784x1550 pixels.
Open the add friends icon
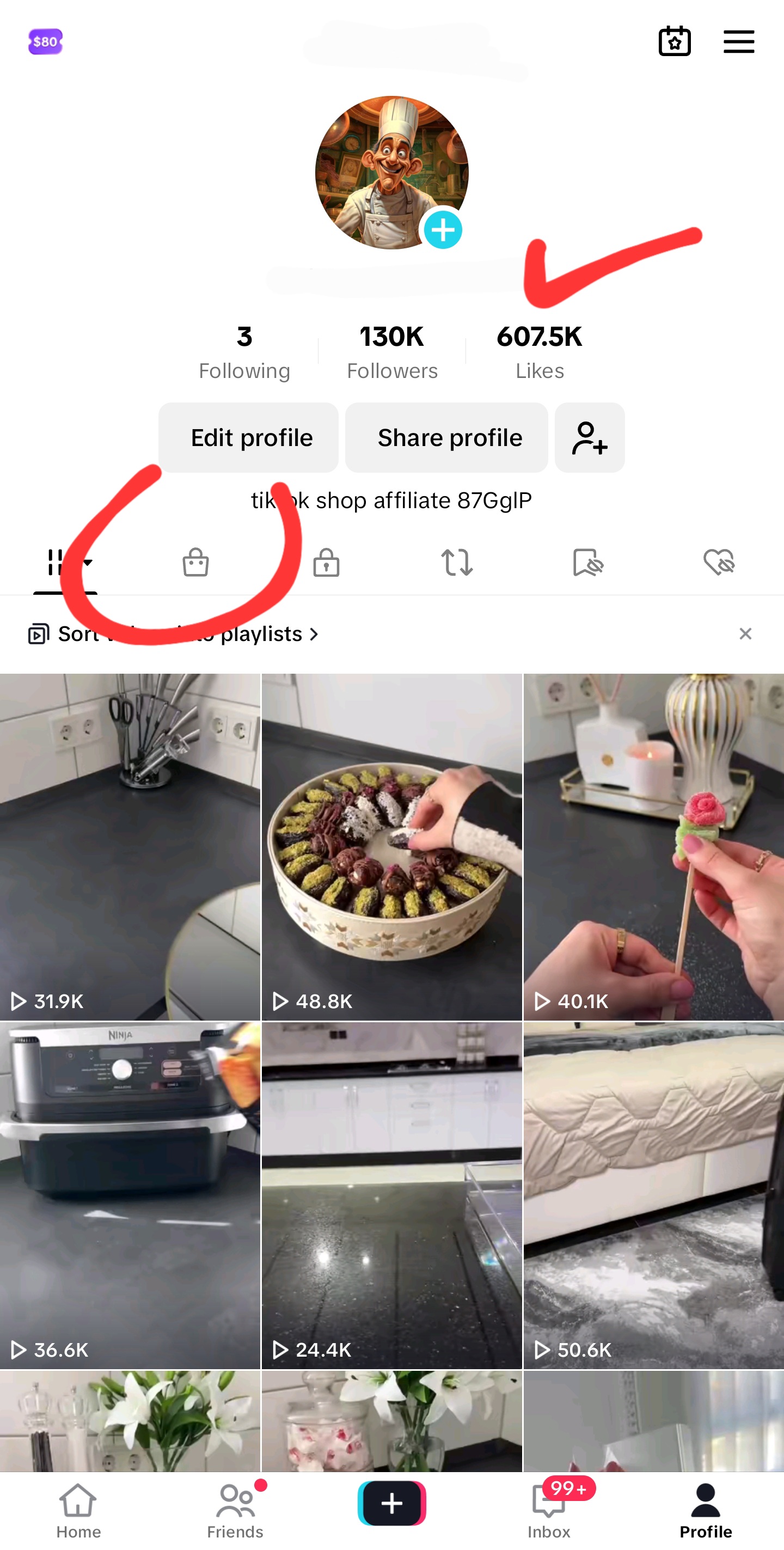tap(589, 437)
